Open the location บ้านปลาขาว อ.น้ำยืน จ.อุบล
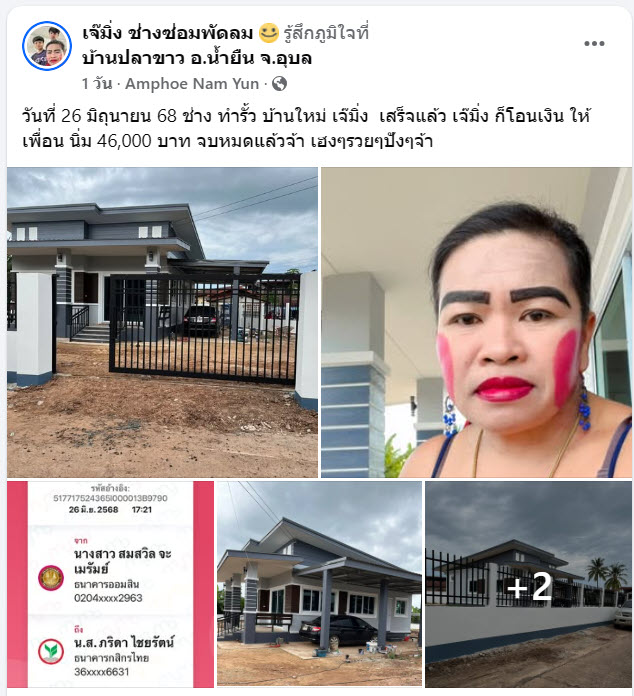The width and height of the screenshot is (634, 696). click(196, 58)
